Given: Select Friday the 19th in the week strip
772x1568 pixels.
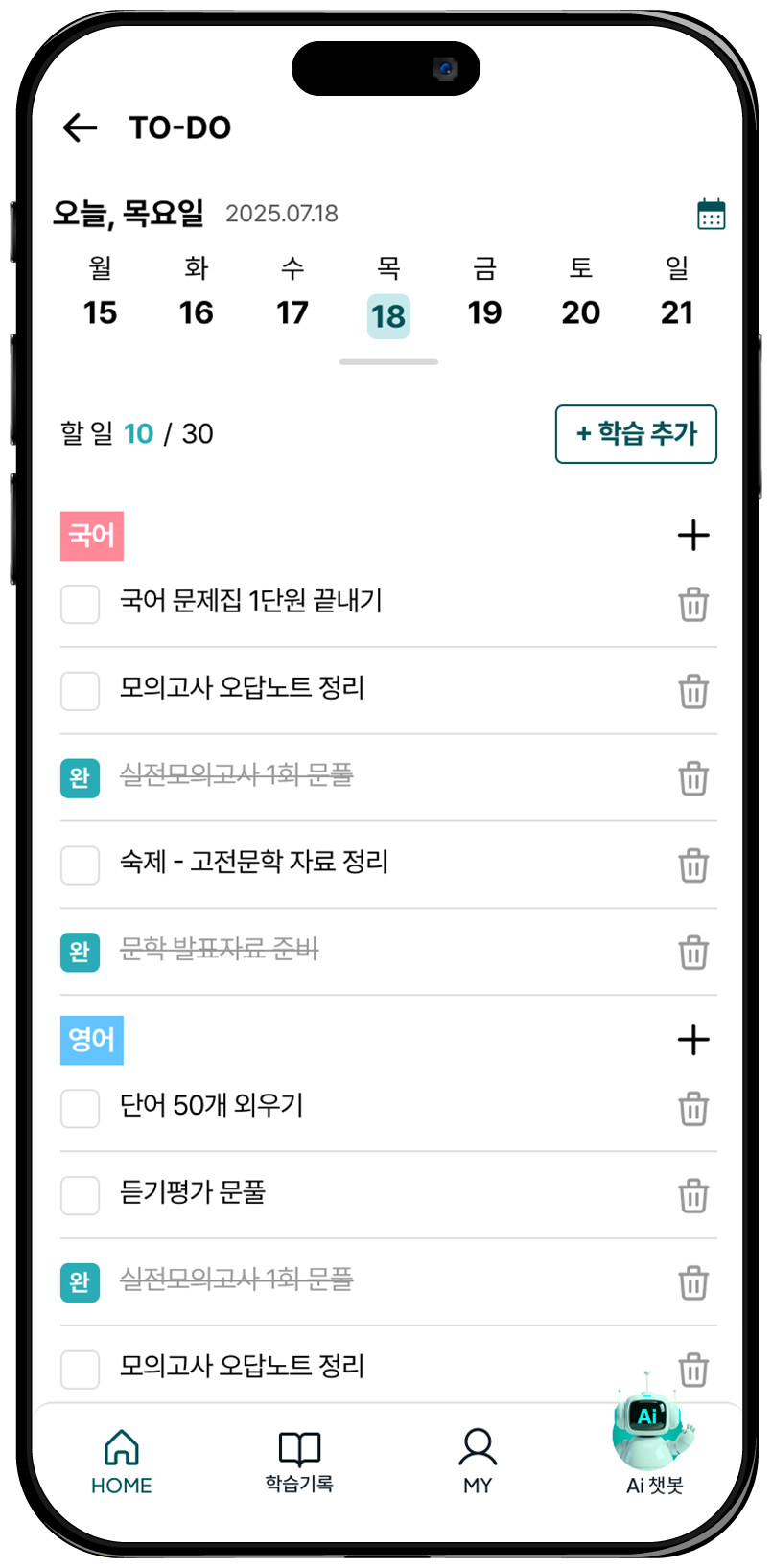Looking at the screenshot, I should (484, 294).
